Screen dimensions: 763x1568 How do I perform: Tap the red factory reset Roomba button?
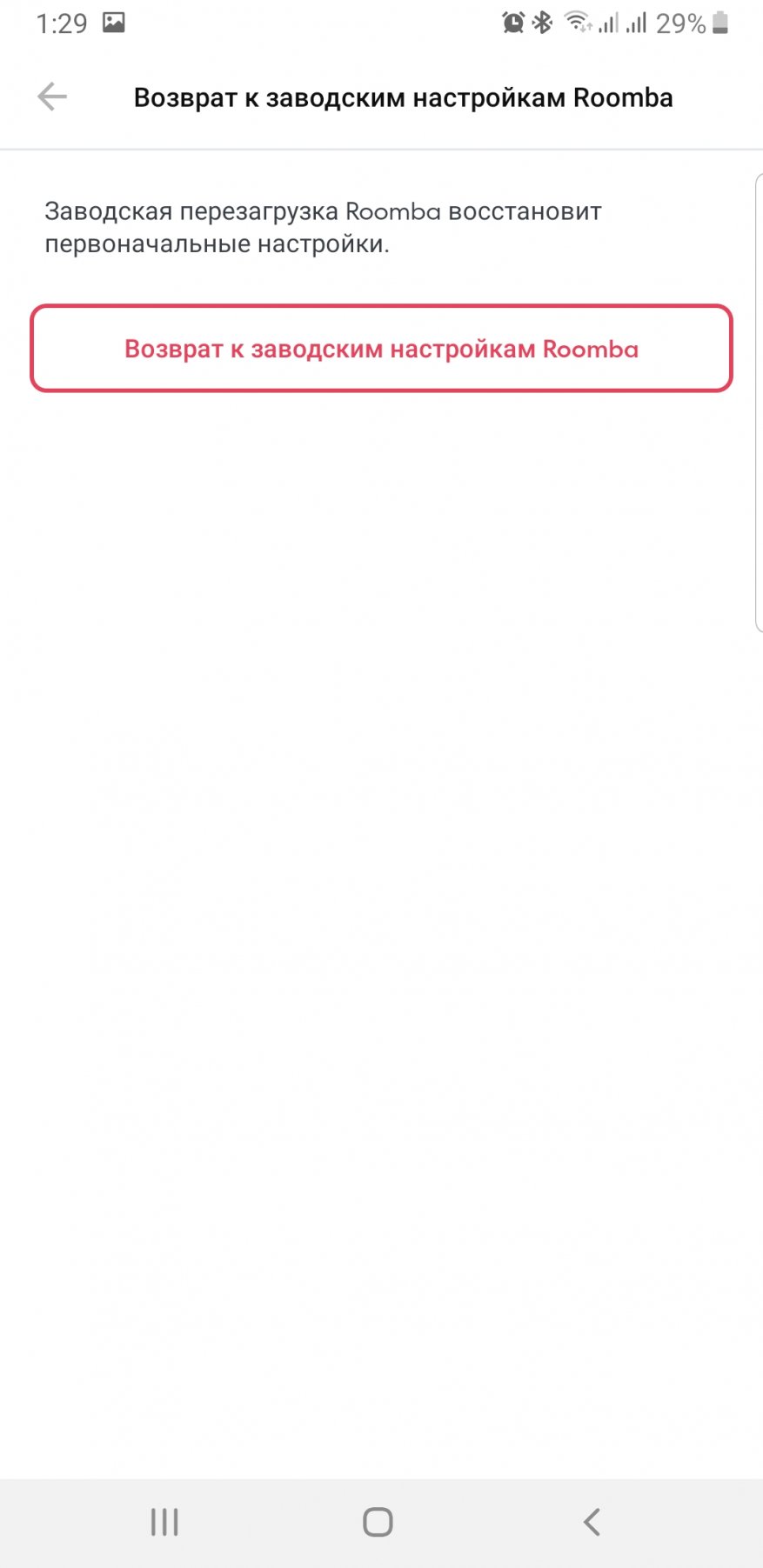[381, 349]
